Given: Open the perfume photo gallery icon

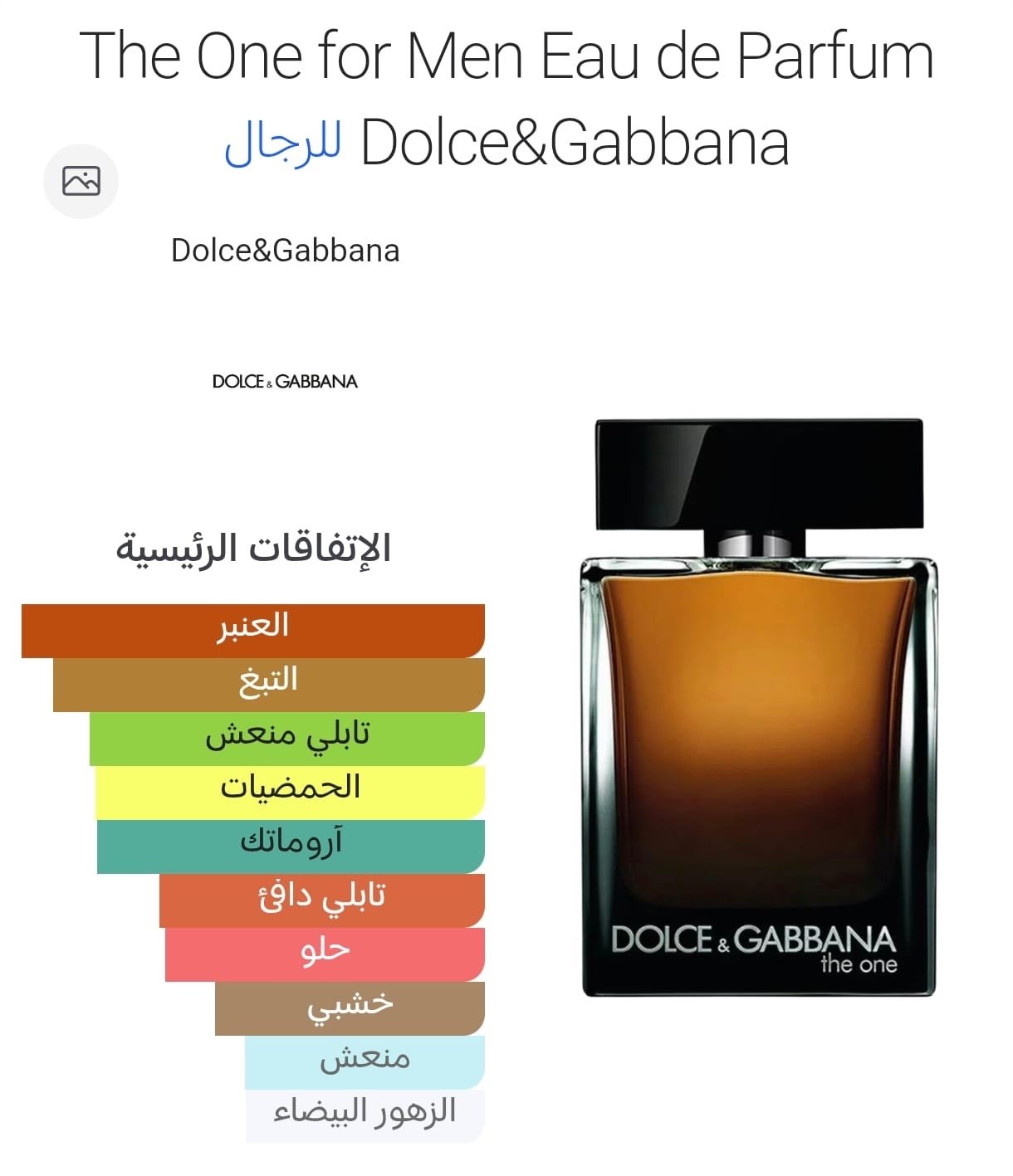Looking at the screenshot, I should pyautogui.click(x=81, y=181).
